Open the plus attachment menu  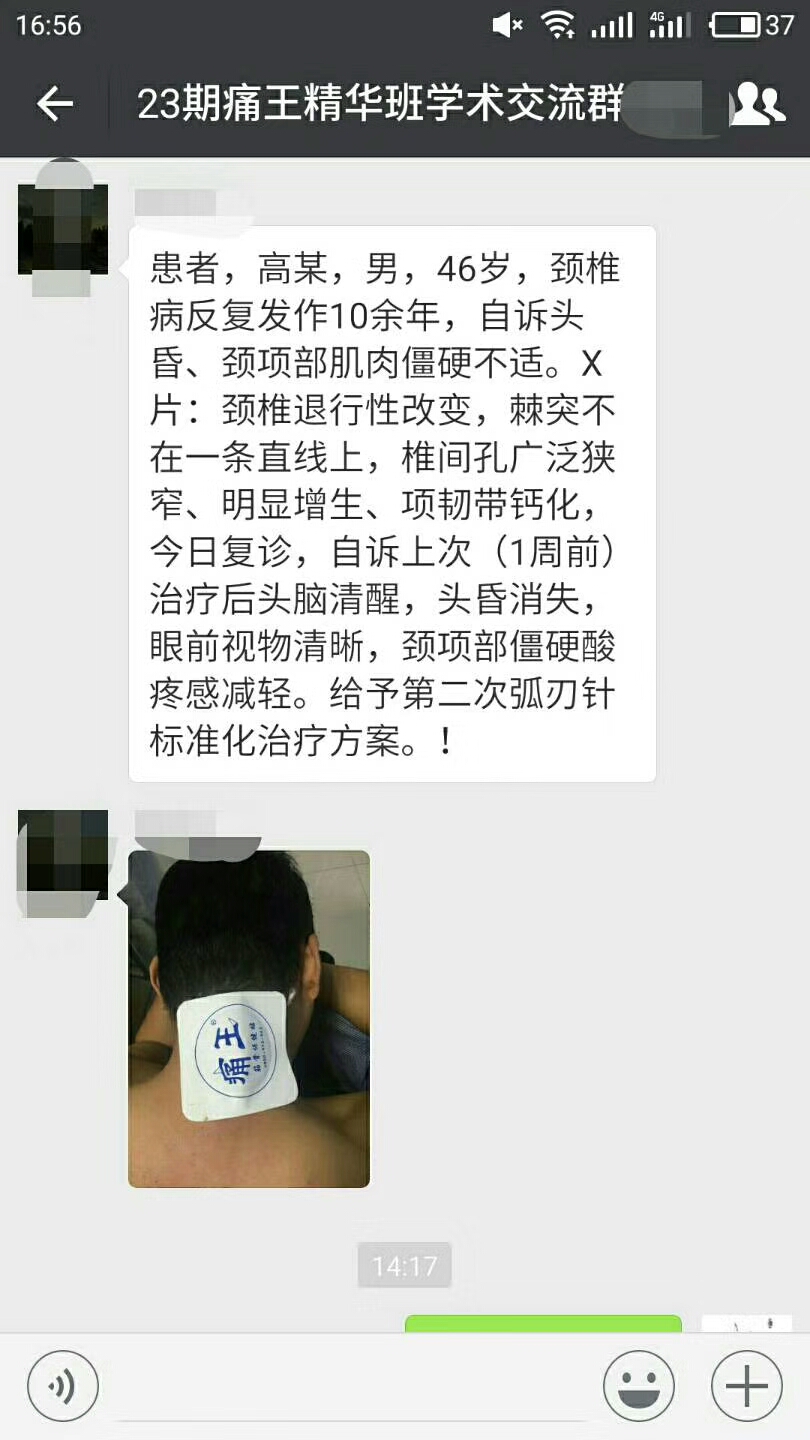[747, 1386]
